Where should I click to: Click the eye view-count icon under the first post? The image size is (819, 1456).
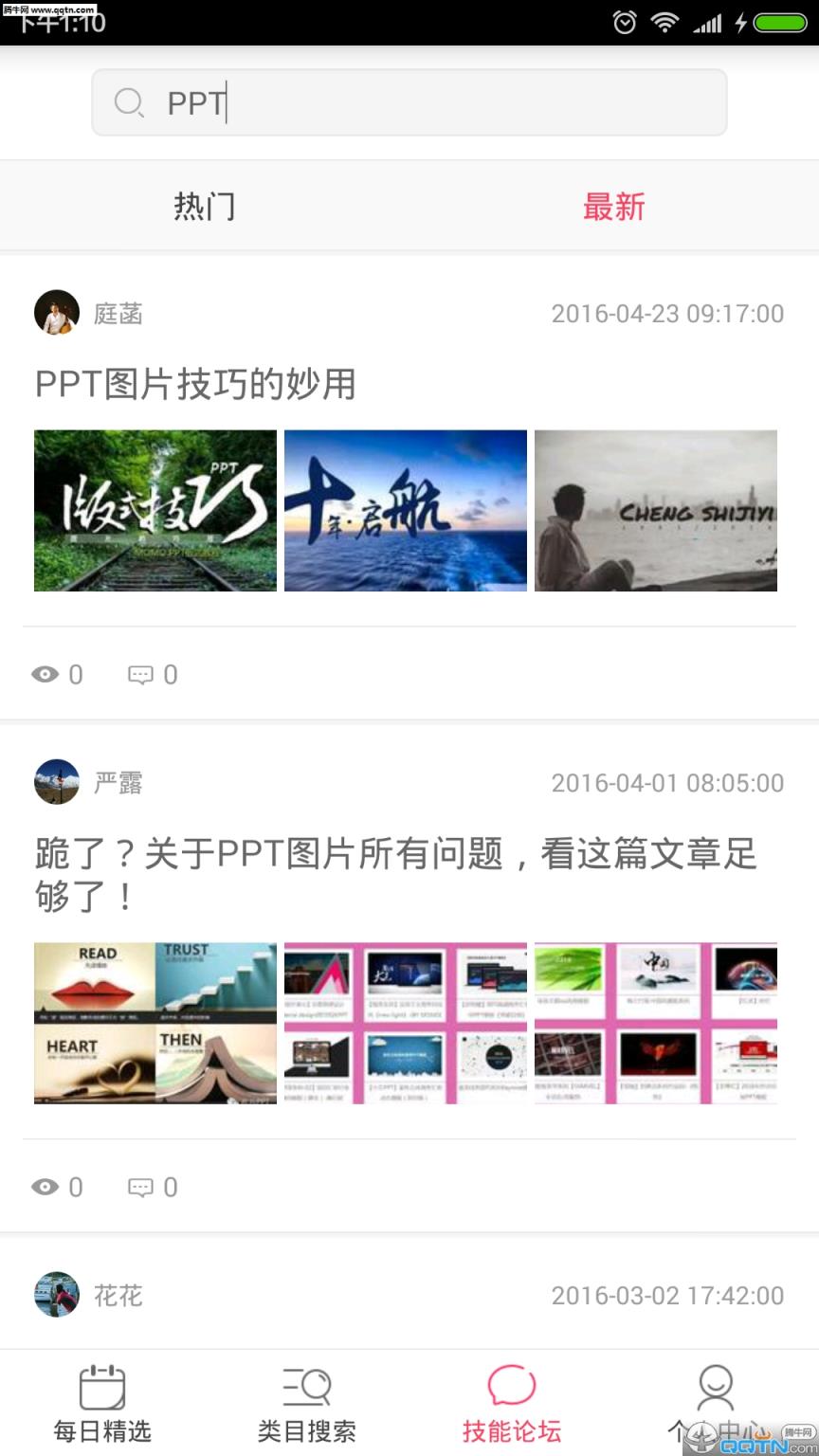[x=44, y=674]
